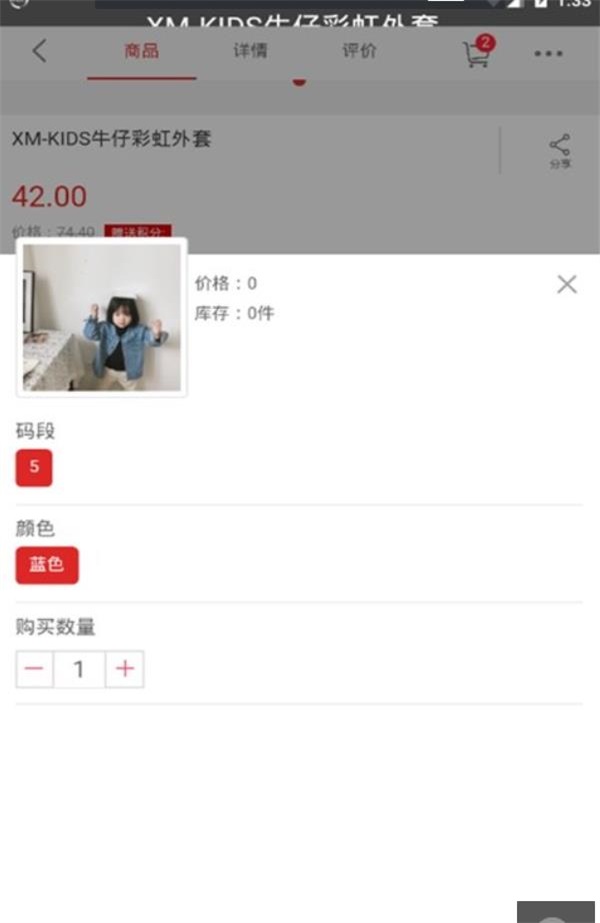Image resolution: width=600 pixels, height=923 pixels.
Task: Switch to the 商品 tab
Action: (142, 52)
